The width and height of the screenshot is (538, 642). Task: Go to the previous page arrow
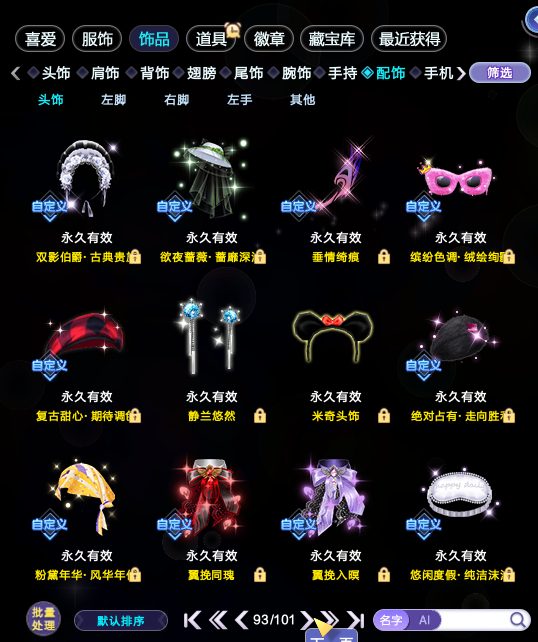tap(241, 620)
